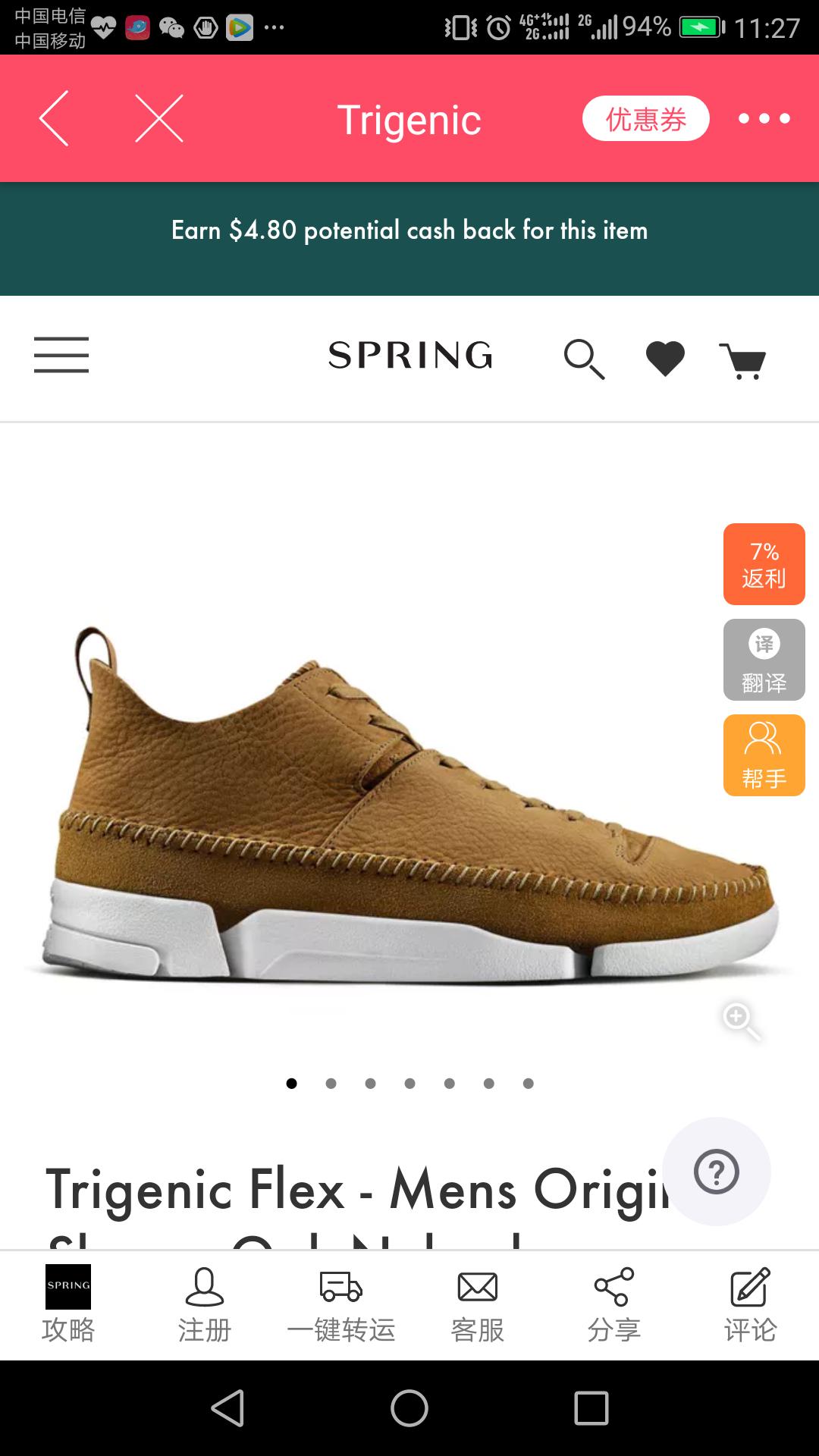819x1456 pixels.
Task: Share this product via 分享
Action: pos(613,1304)
